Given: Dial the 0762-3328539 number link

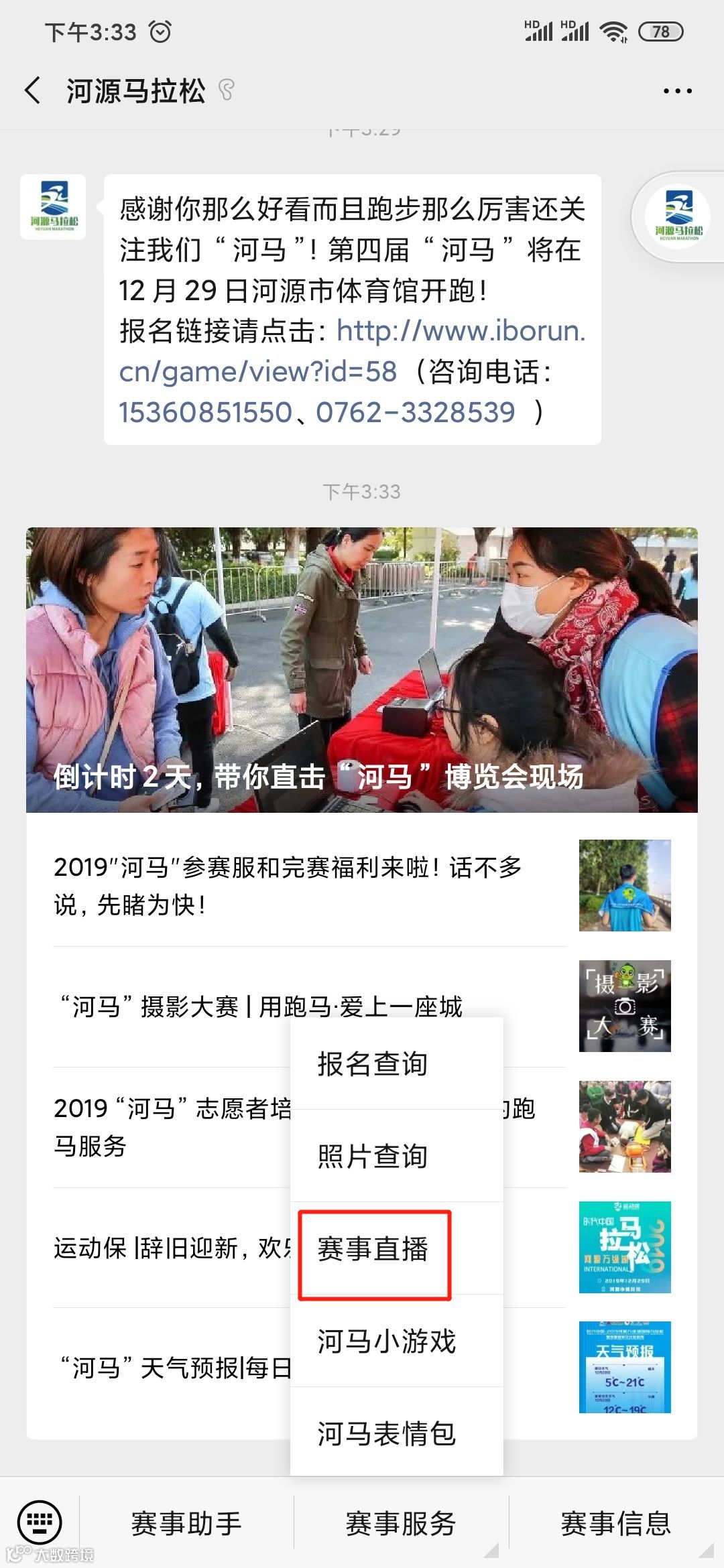Looking at the screenshot, I should (416, 413).
